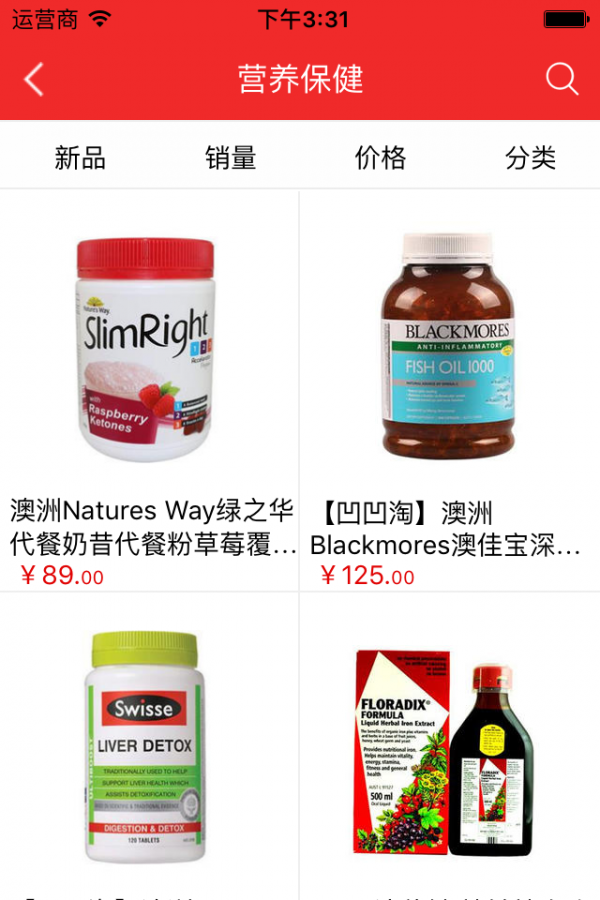Go back using the header arrow
Viewport: 600px width, 900px height.
tap(34, 79)
